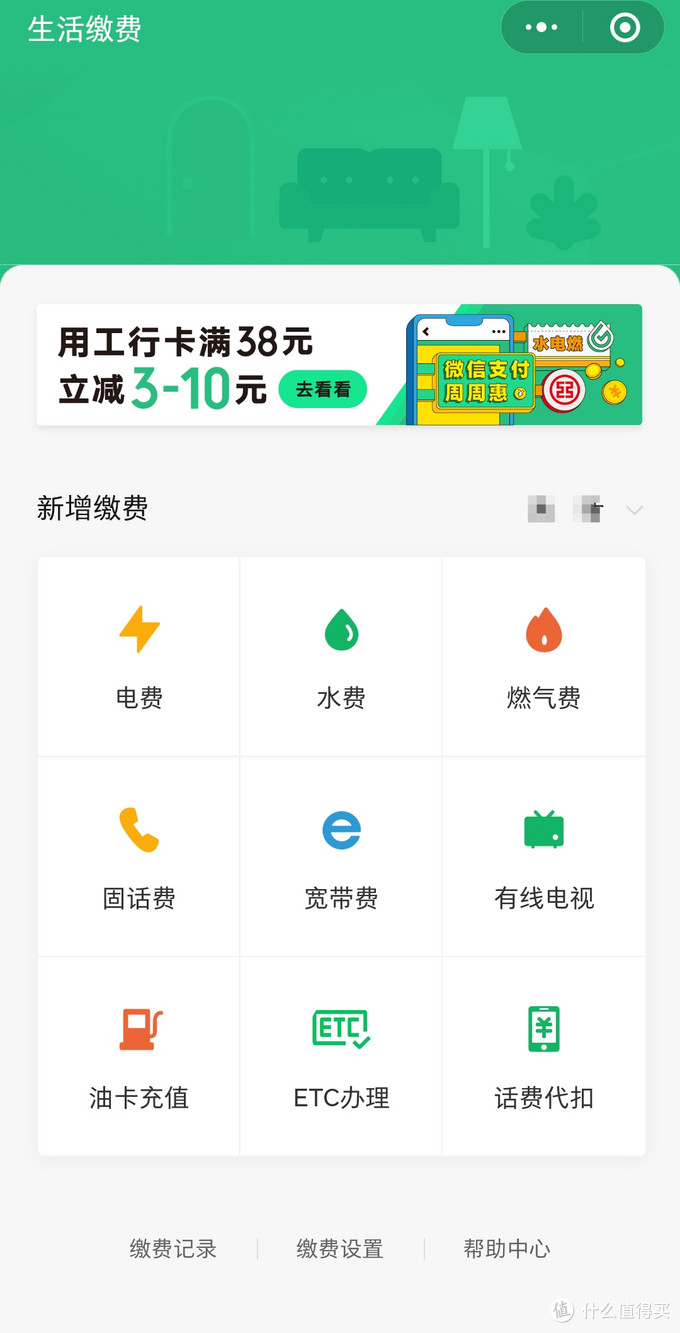Expand the location dropdown beside 新增缴费
This screenshot has width=680, height=1333.
coord(633,510)
